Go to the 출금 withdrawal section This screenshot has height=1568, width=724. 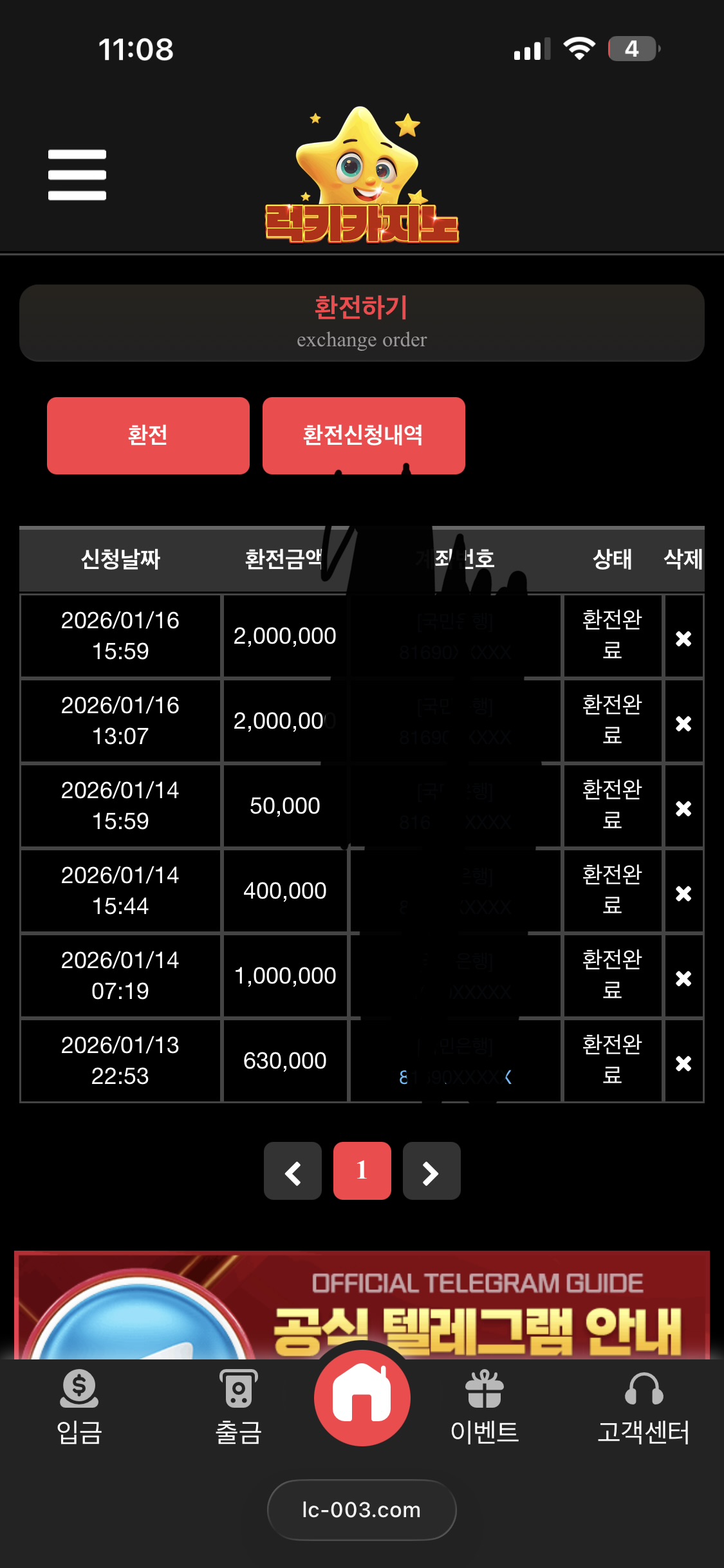238,1408
